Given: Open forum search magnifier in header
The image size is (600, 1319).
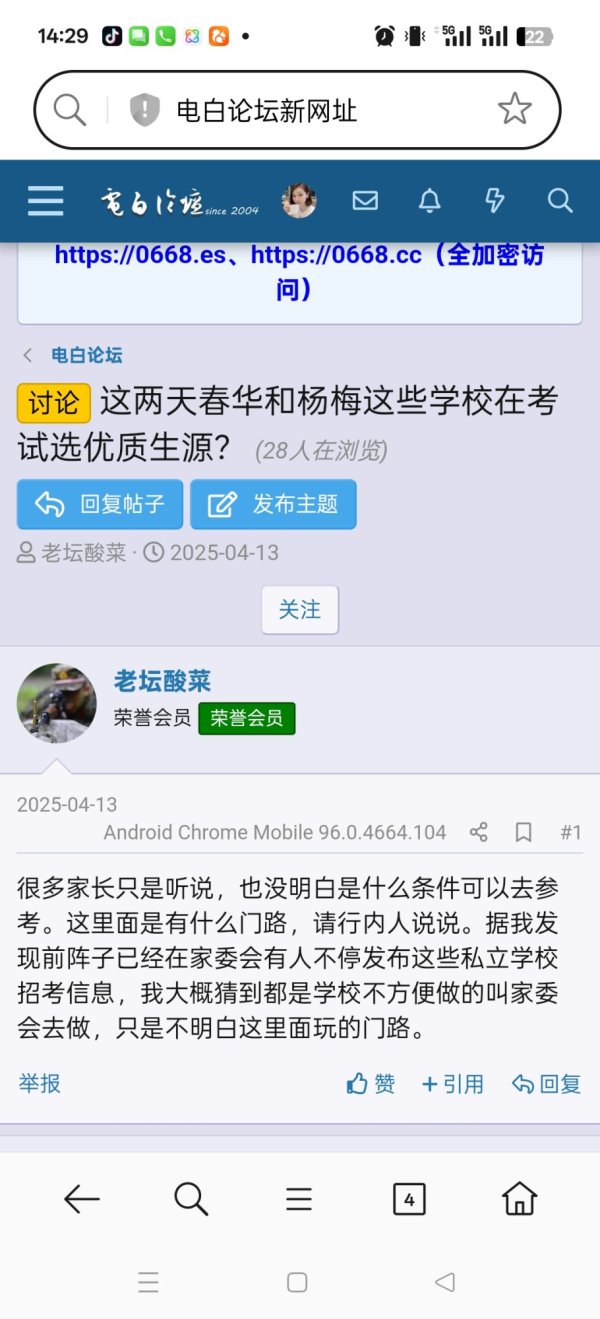Looking at the screenshot, I should coord(560,201).
